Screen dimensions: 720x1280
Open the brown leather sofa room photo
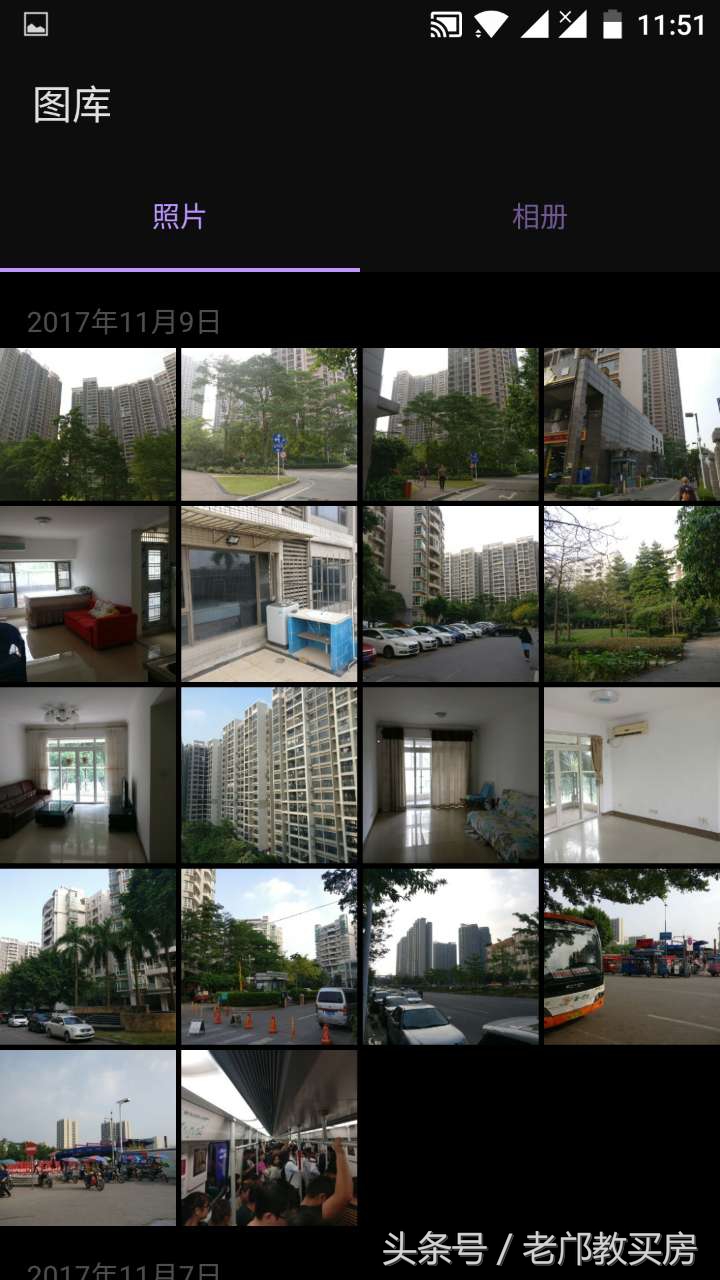(88, 775)
